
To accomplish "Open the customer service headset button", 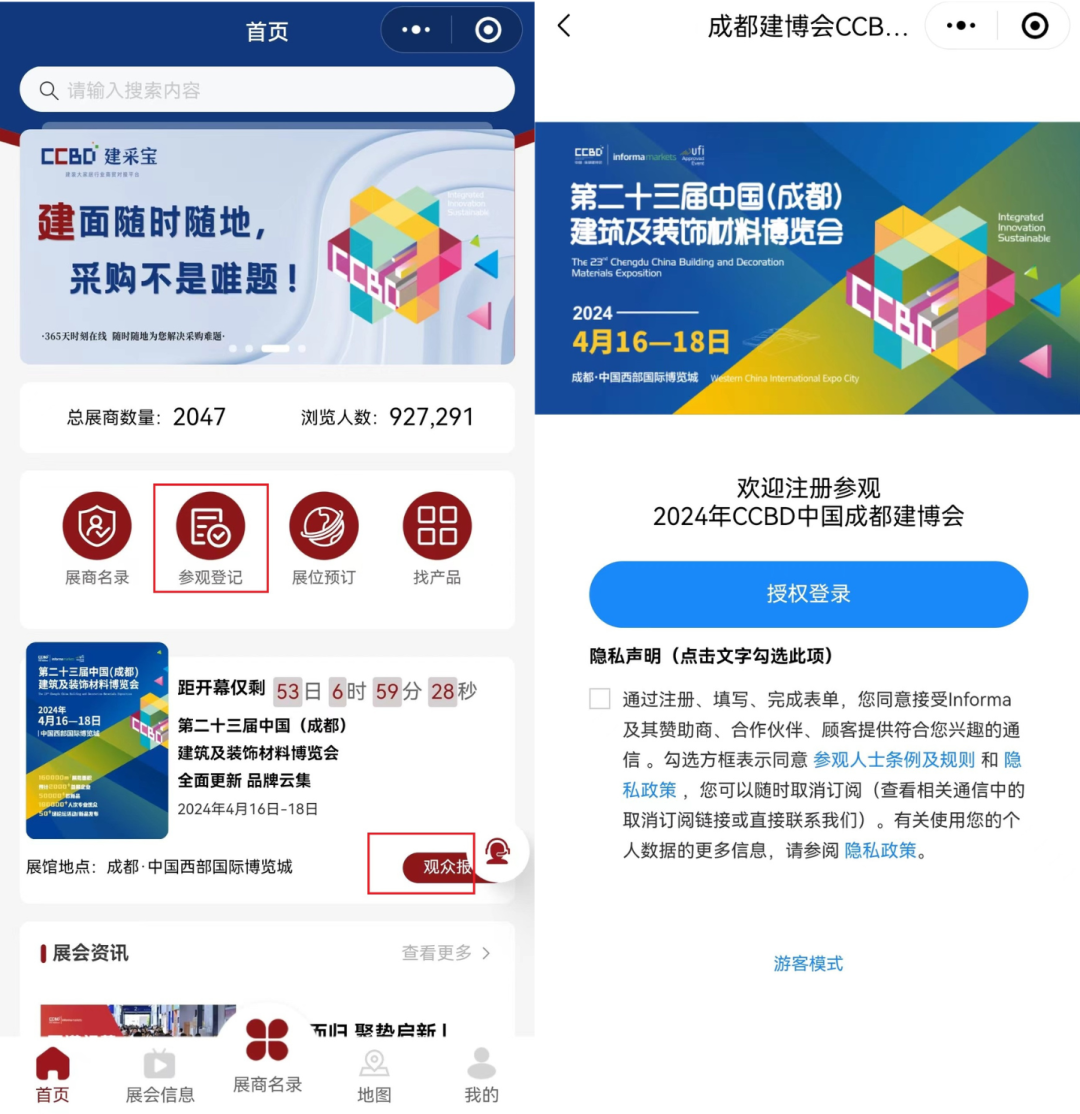I will [498, 852].
